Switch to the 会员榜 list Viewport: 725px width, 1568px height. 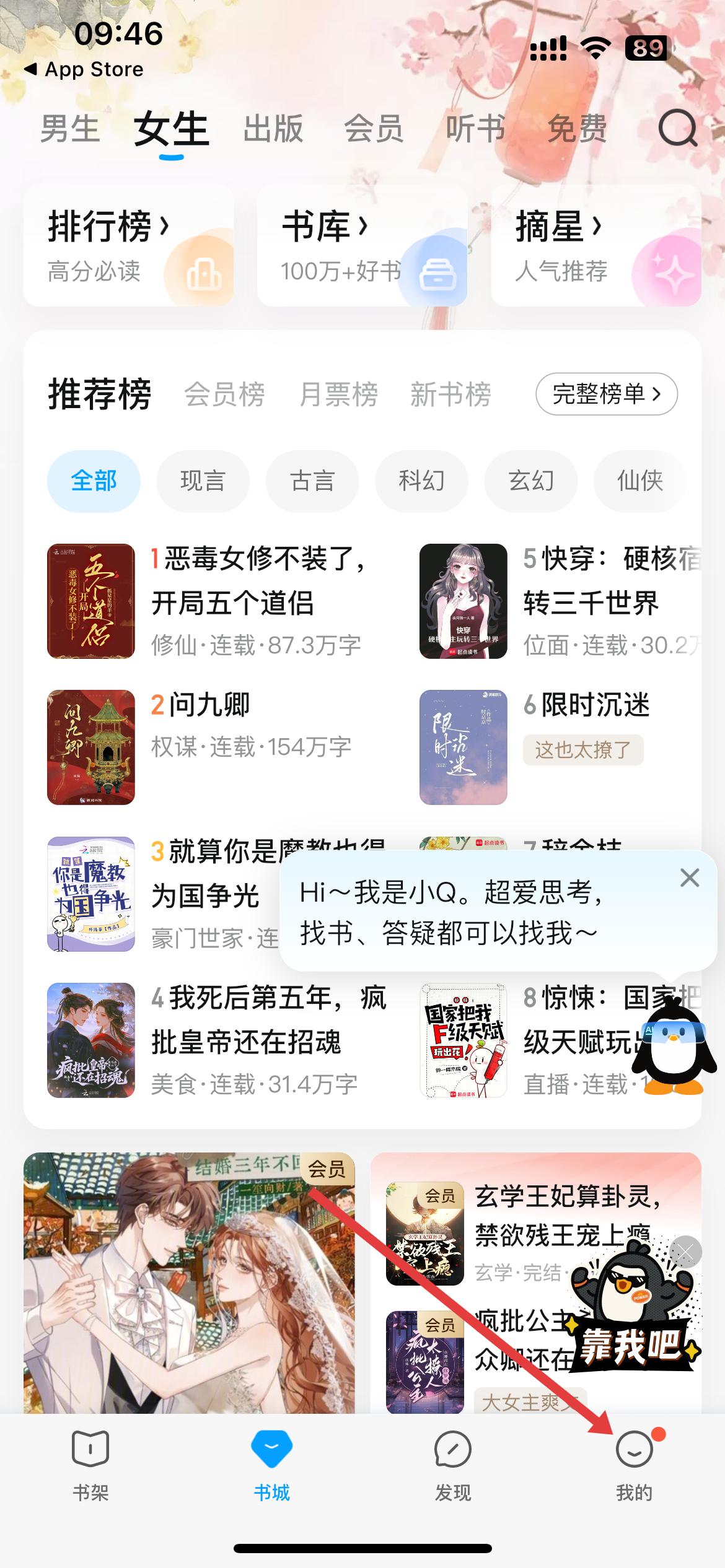point(224,394)
